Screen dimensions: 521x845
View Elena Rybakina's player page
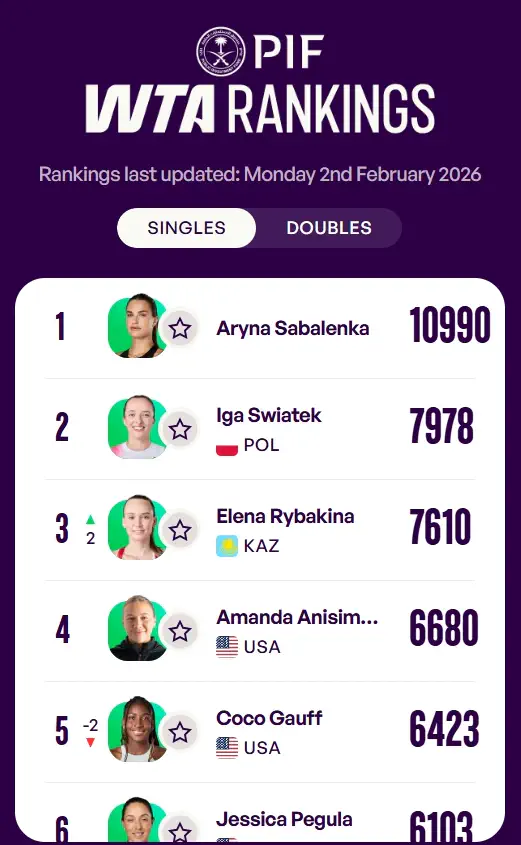285,516
